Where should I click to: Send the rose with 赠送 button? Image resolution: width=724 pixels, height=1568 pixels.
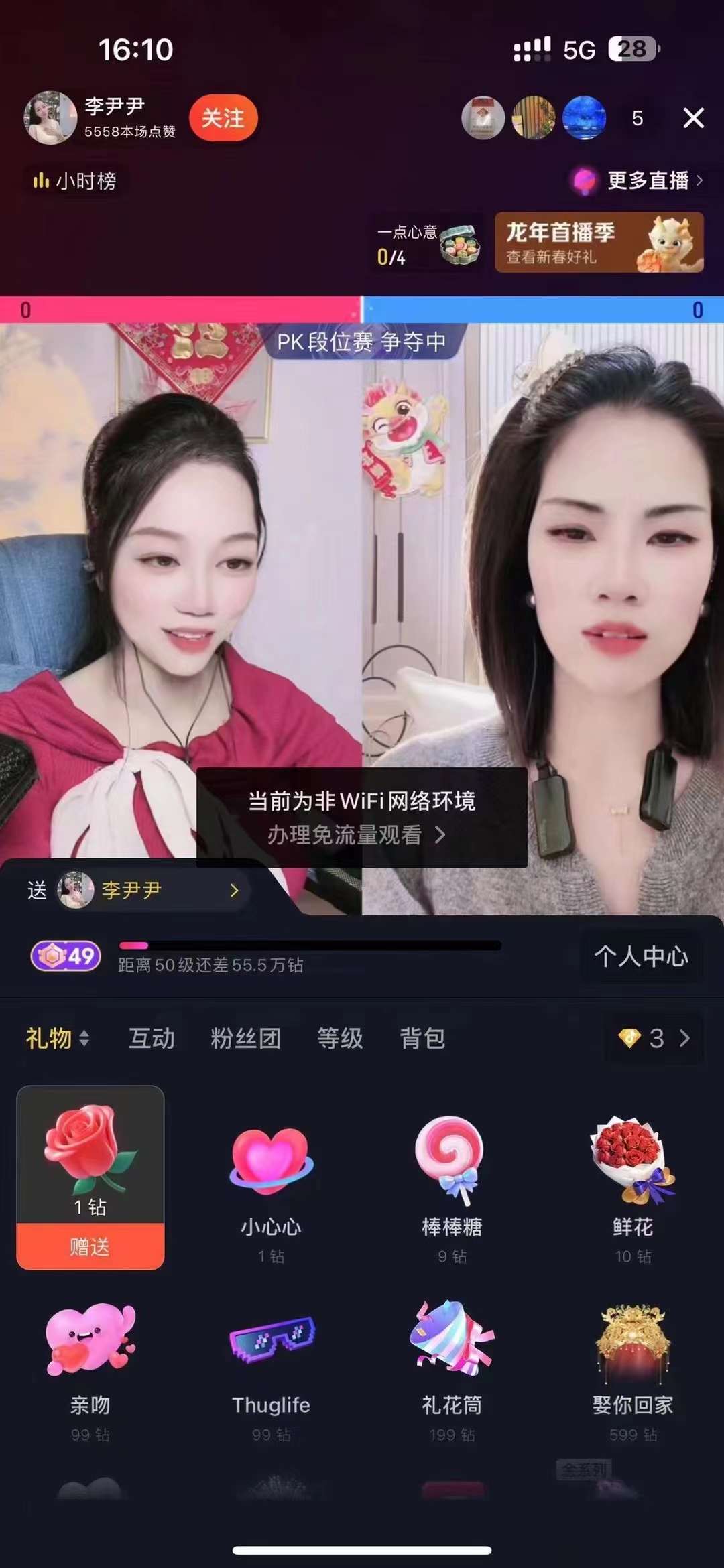click(90, 1246)
